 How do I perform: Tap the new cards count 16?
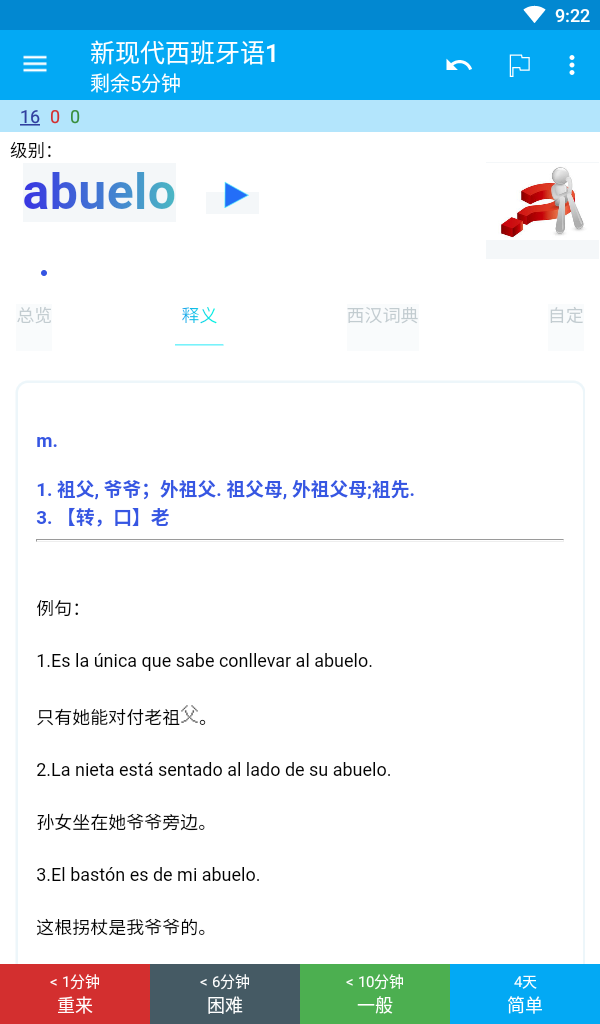[x=30, y=117]
